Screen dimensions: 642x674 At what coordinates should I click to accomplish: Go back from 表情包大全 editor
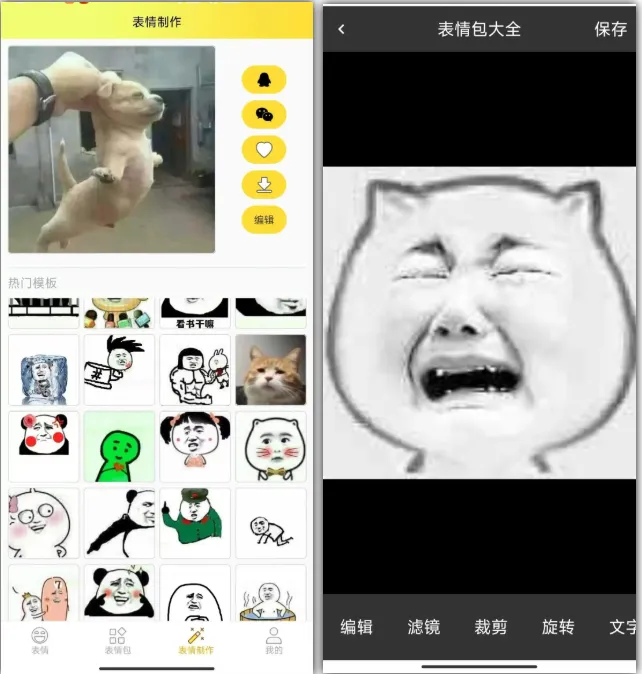341,29
